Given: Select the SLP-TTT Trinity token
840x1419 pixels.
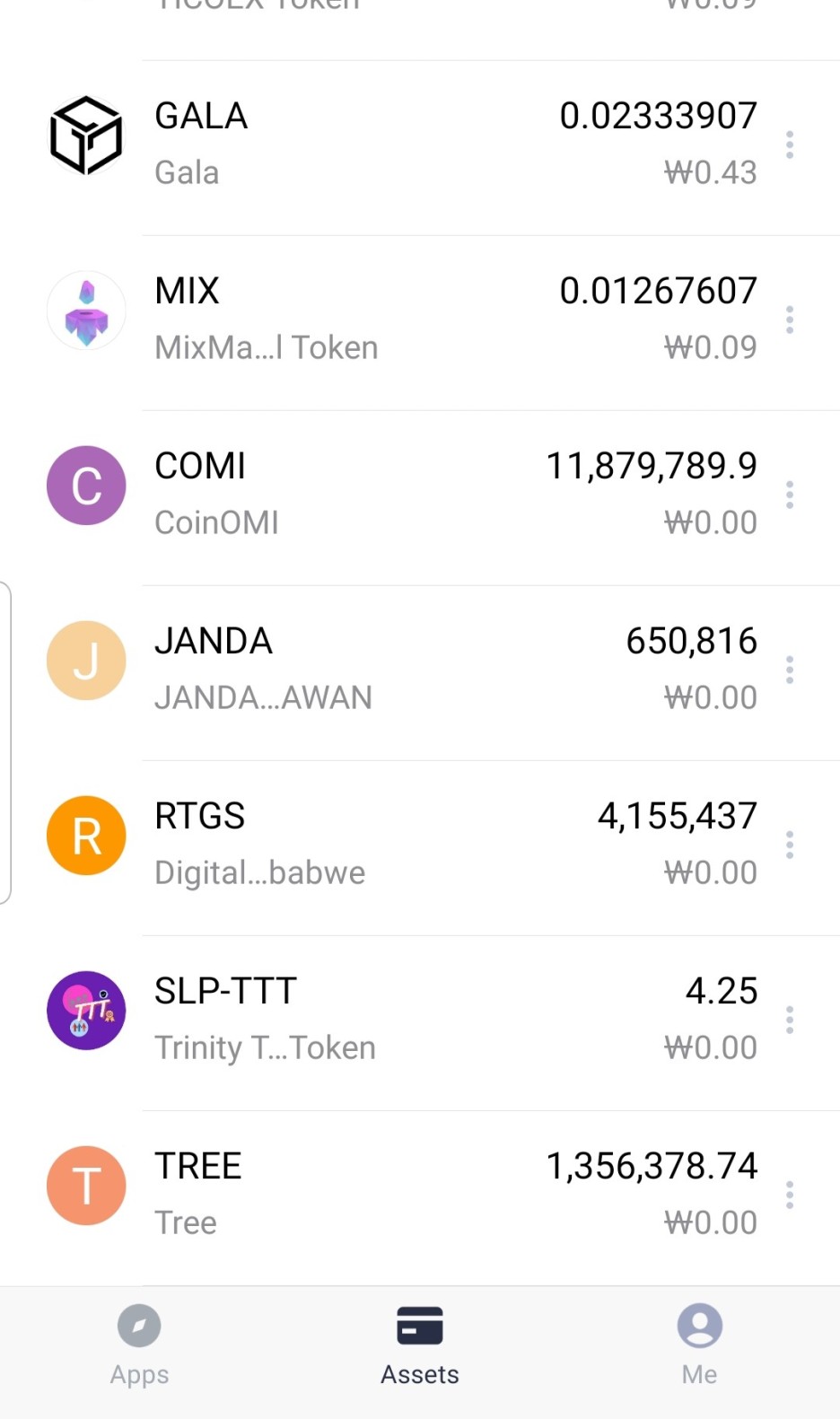Looking at the screenshot, I should tap(404, 1019).
